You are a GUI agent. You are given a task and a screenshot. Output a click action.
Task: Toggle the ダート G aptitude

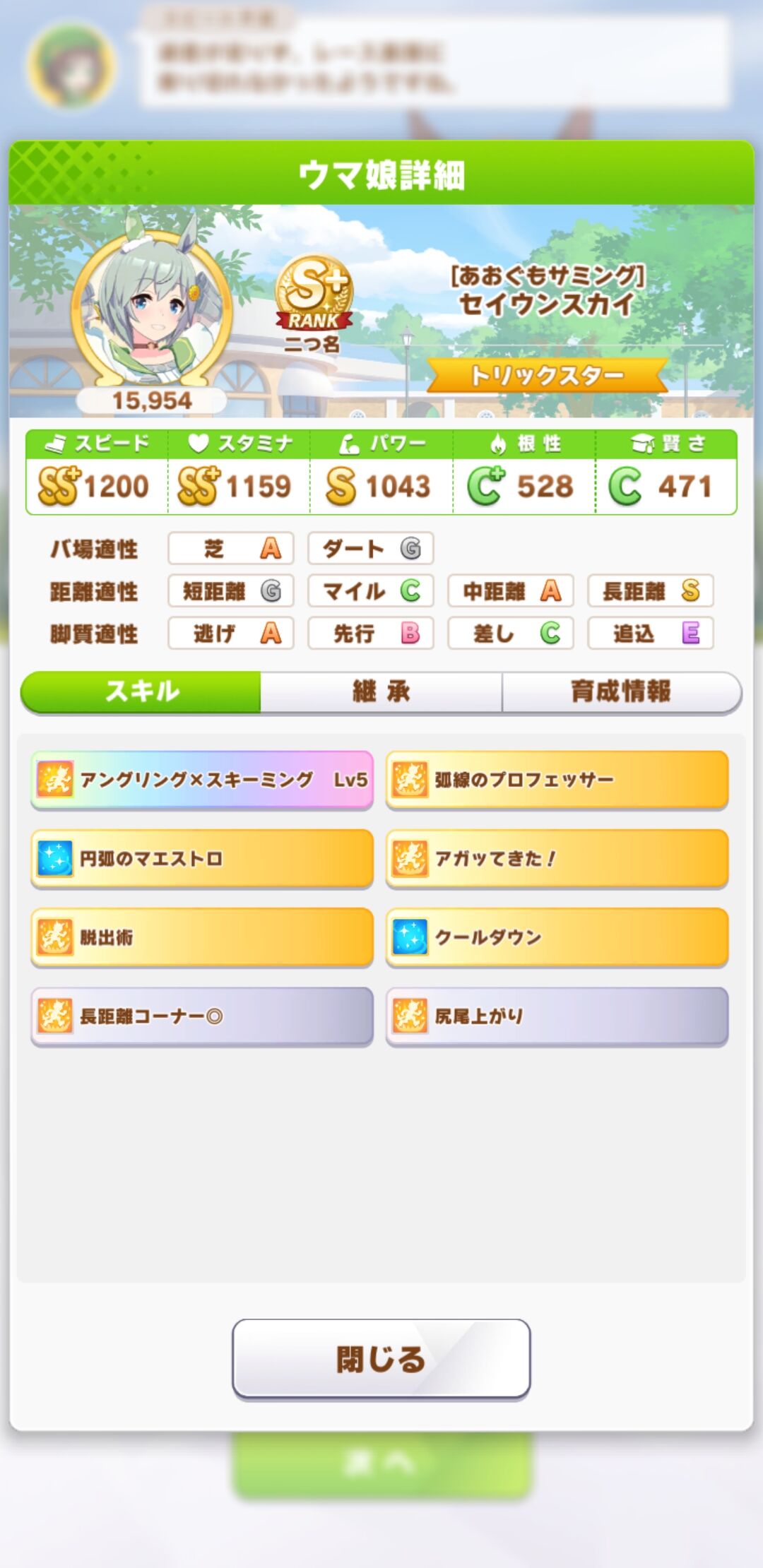coord(369,549)
